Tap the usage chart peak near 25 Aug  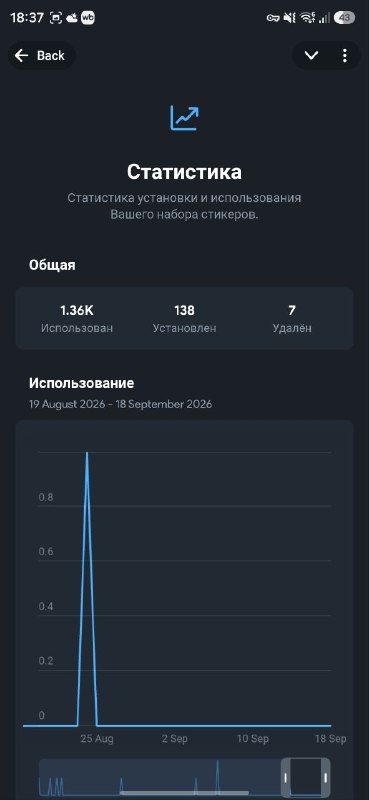[87, 453]
